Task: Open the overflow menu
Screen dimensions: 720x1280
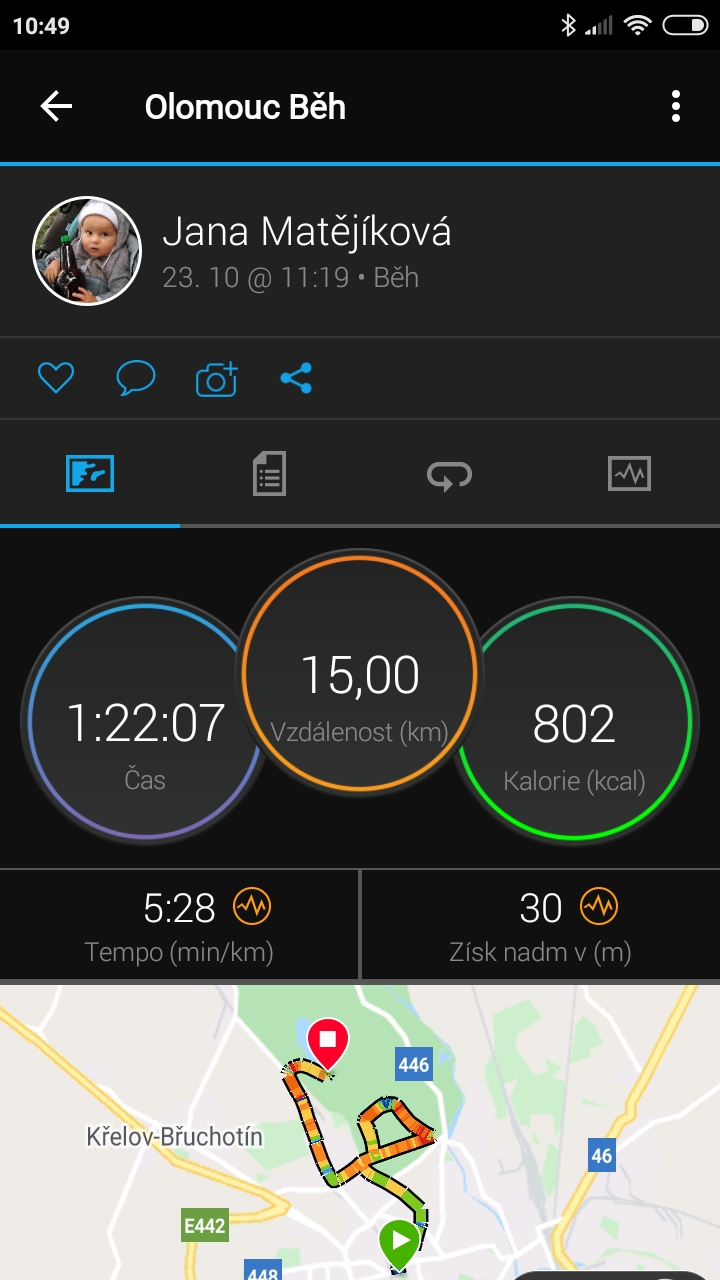Action: [x=676, y=106]
